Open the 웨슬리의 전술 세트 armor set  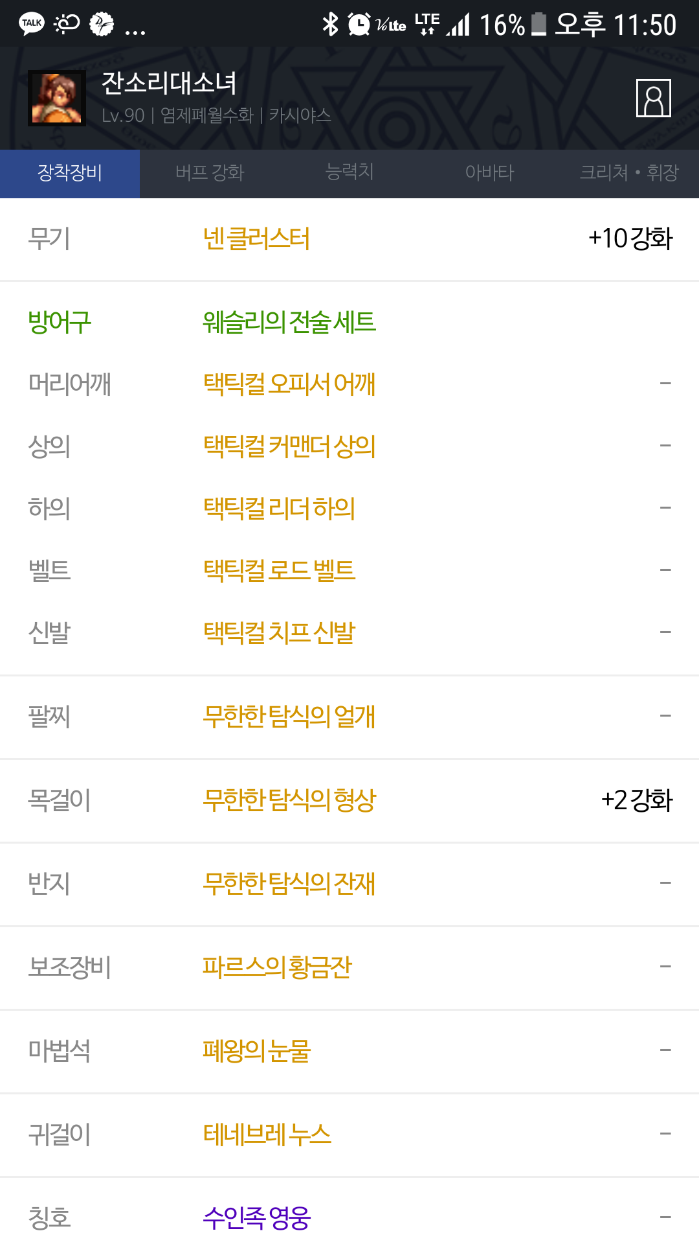(x=289, y=322)
